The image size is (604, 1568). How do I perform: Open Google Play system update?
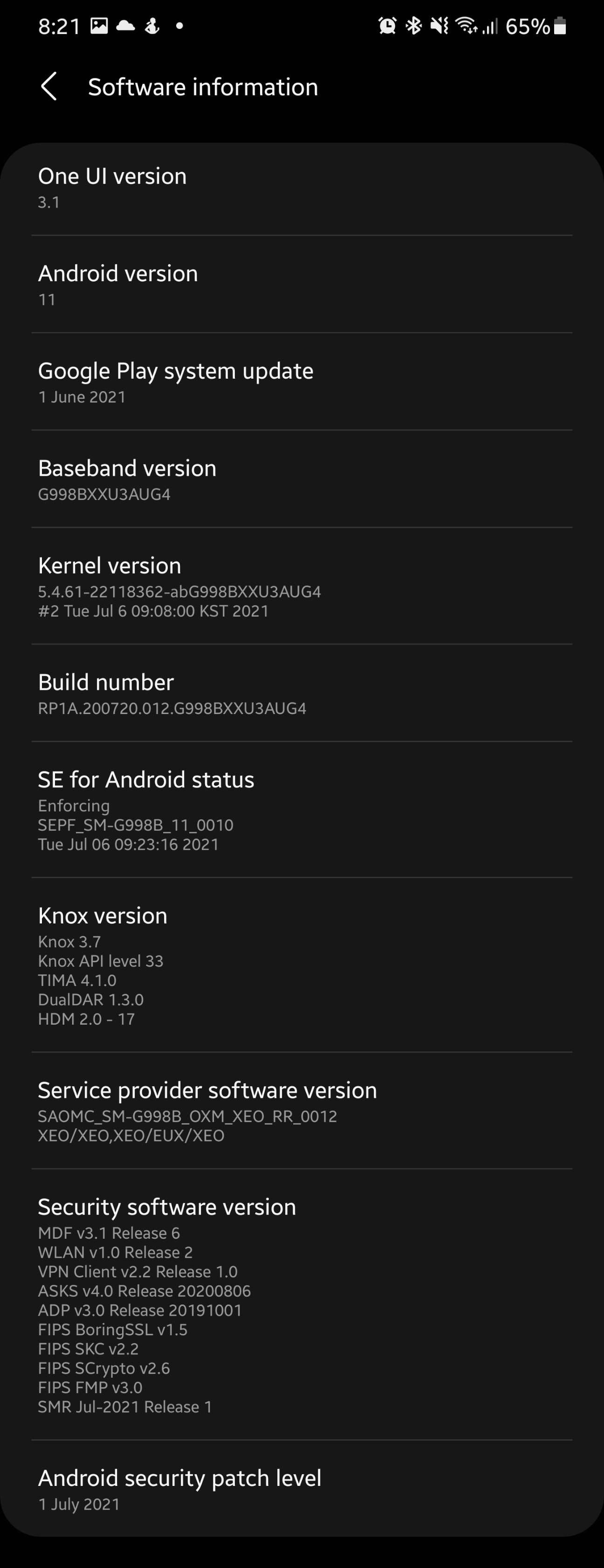[302, 382]
